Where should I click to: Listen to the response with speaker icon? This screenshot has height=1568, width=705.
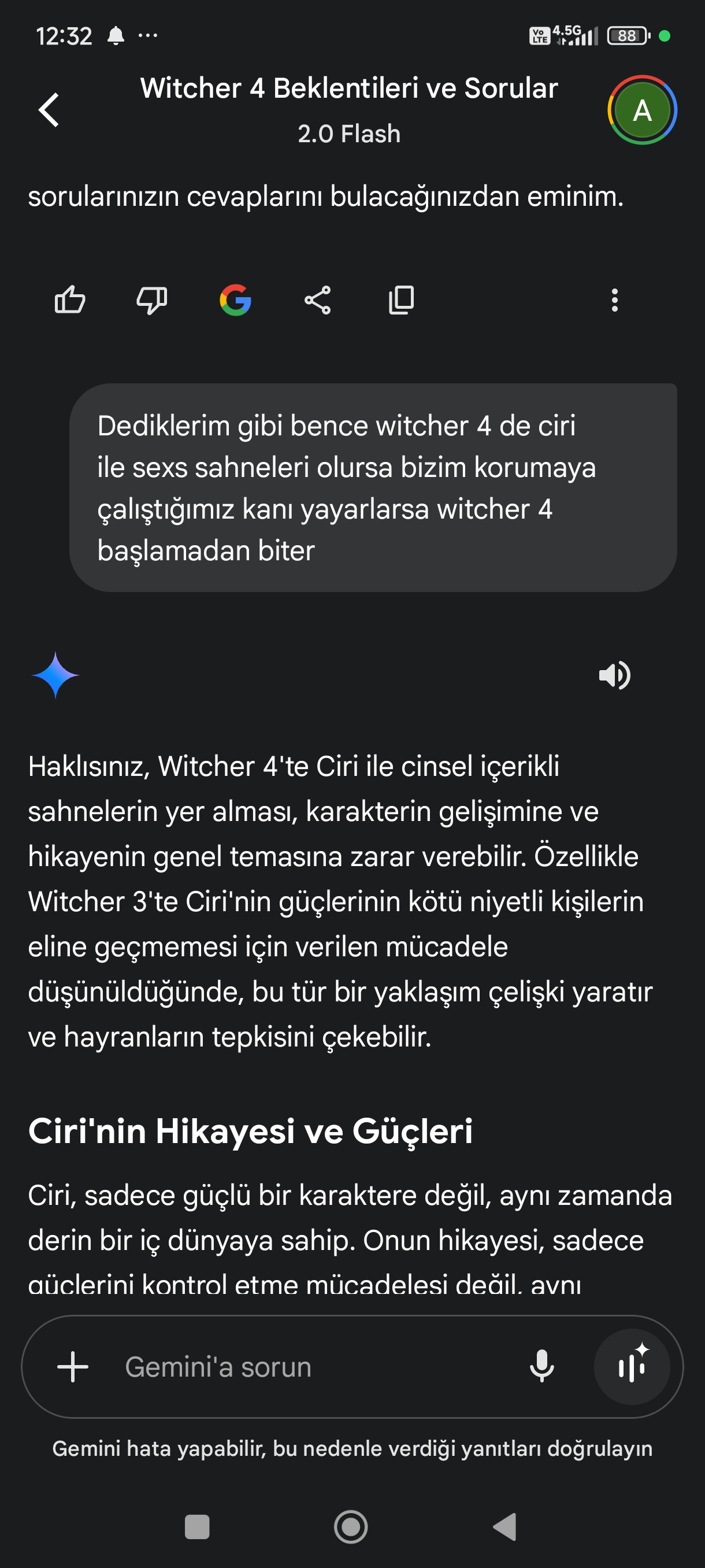614,675
